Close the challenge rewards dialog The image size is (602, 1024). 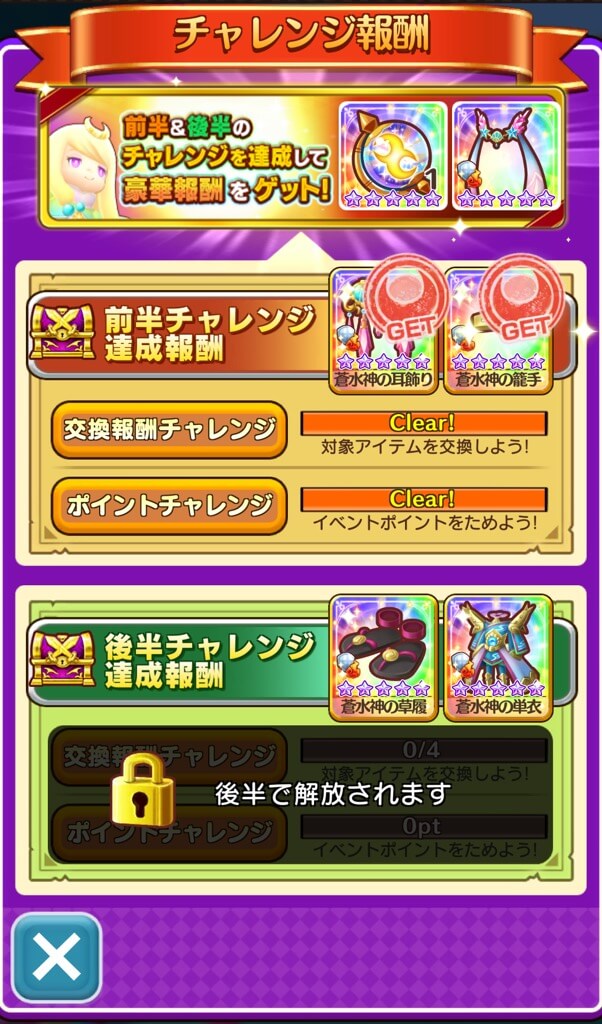57,958
